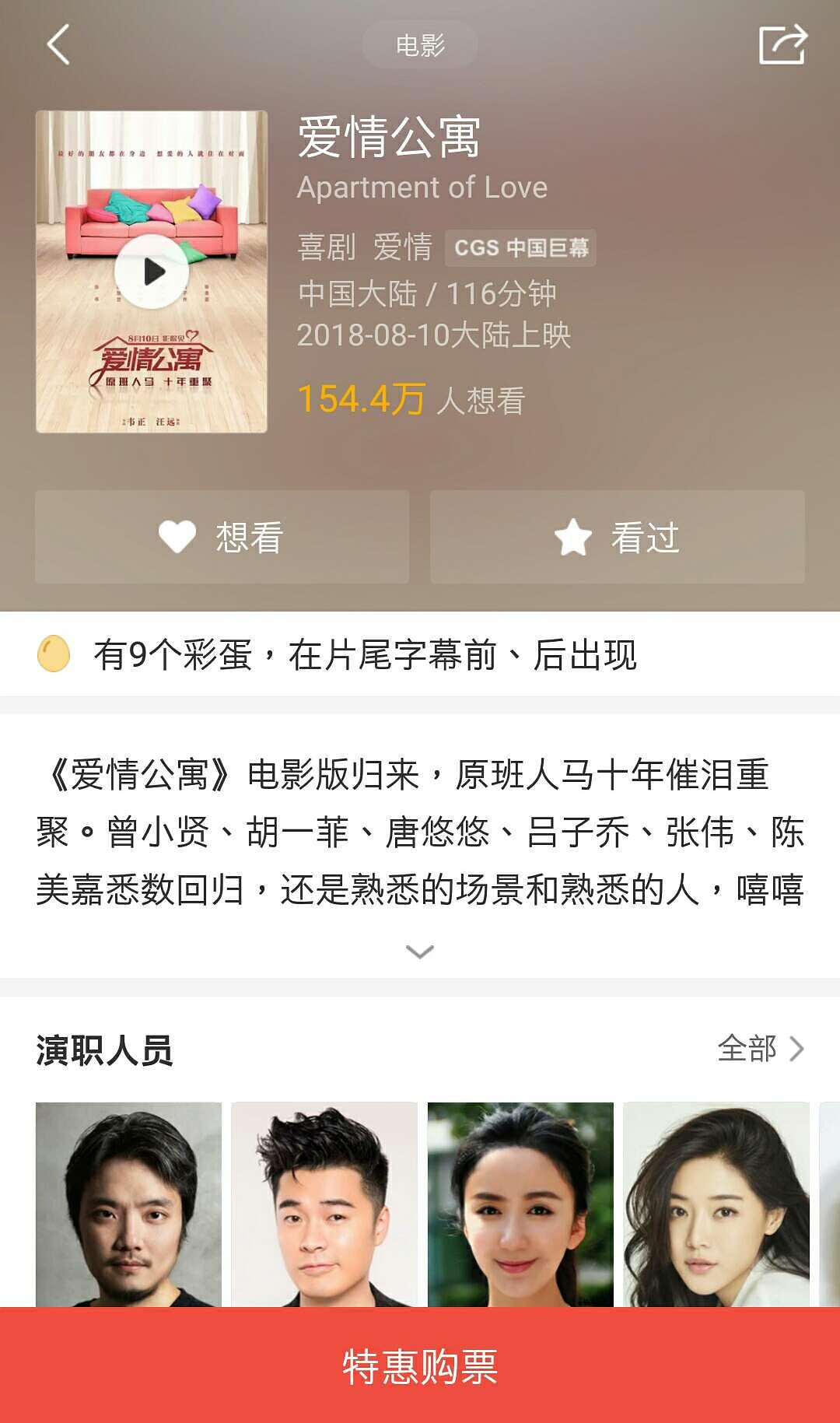Viewport: 840px width, 1423px height.
Task: Go back using the top-left arrow
Action: tap(58, 44)
